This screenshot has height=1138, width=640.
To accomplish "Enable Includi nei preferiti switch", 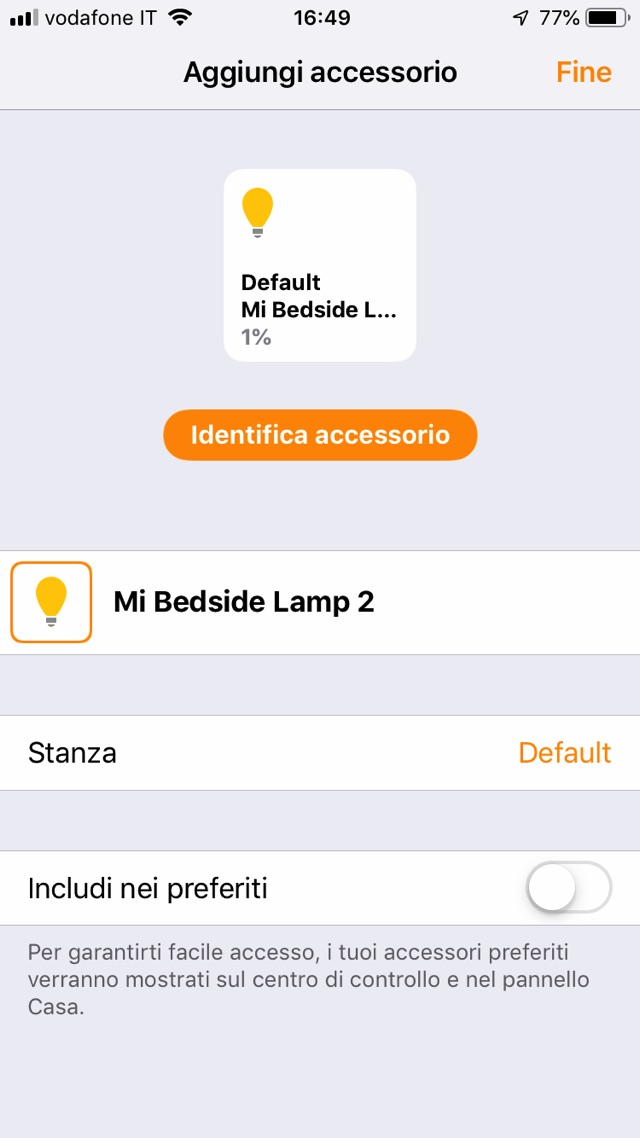I will tap(568, 887).
